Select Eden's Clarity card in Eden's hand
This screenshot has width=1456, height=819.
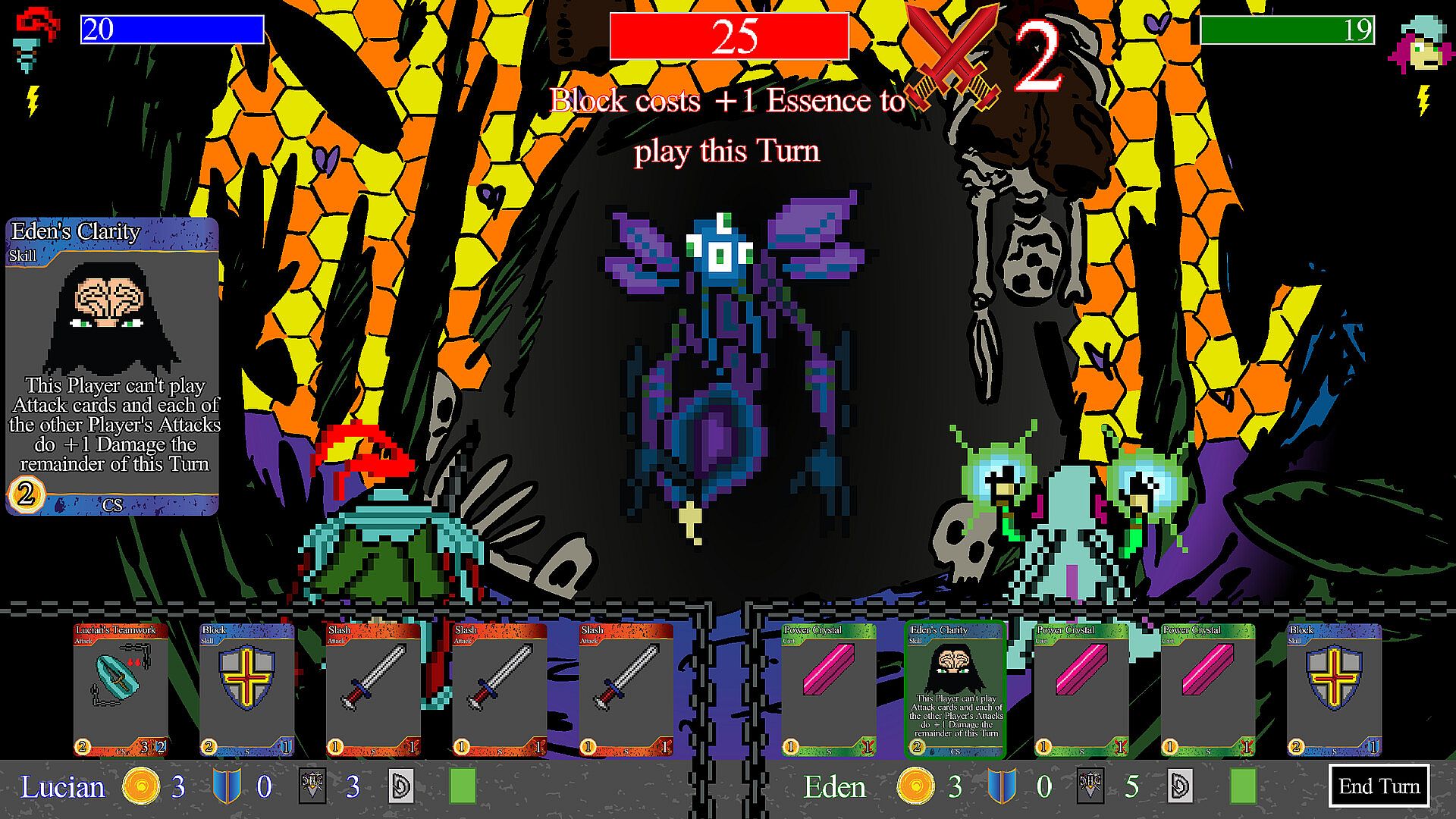click(955, 689)
